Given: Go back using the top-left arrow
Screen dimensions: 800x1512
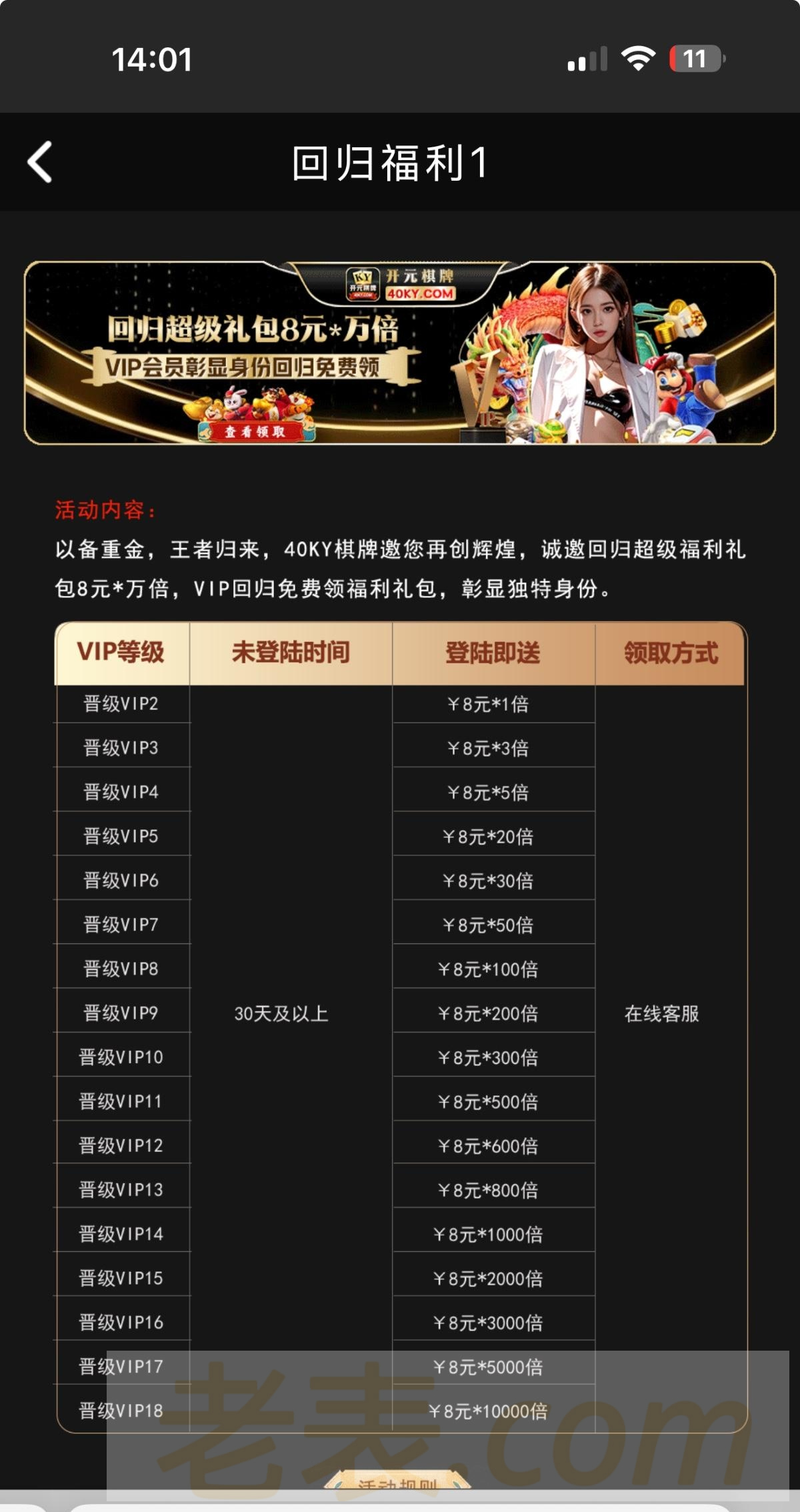Looking at the screenshot, I should click(x=40, y=162).
